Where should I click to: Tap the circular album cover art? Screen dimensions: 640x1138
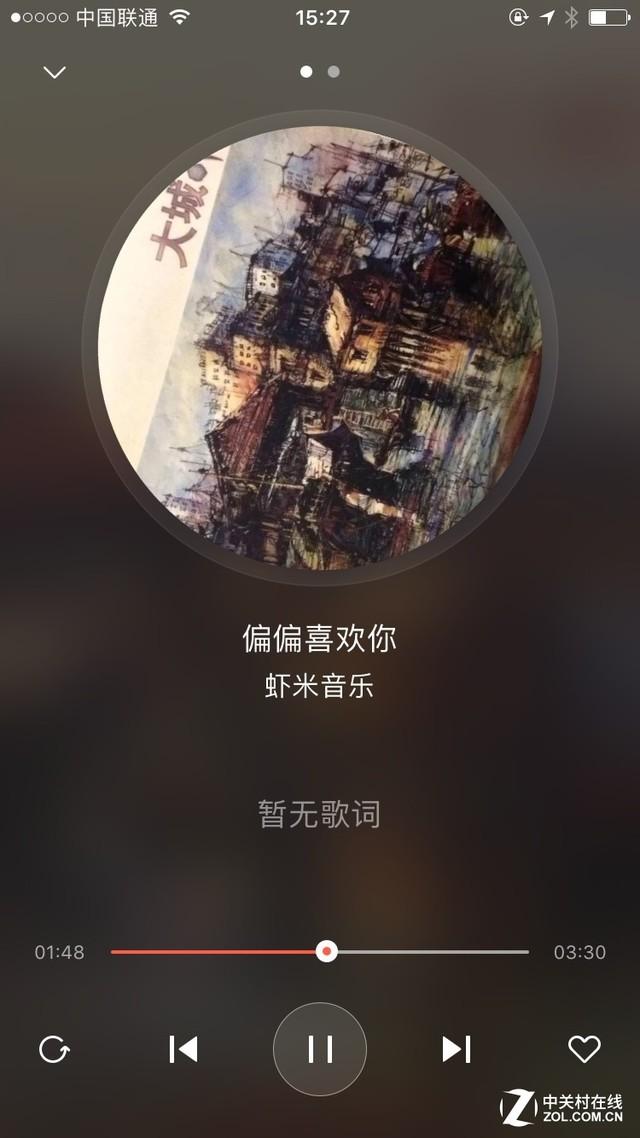click(320, 347)
